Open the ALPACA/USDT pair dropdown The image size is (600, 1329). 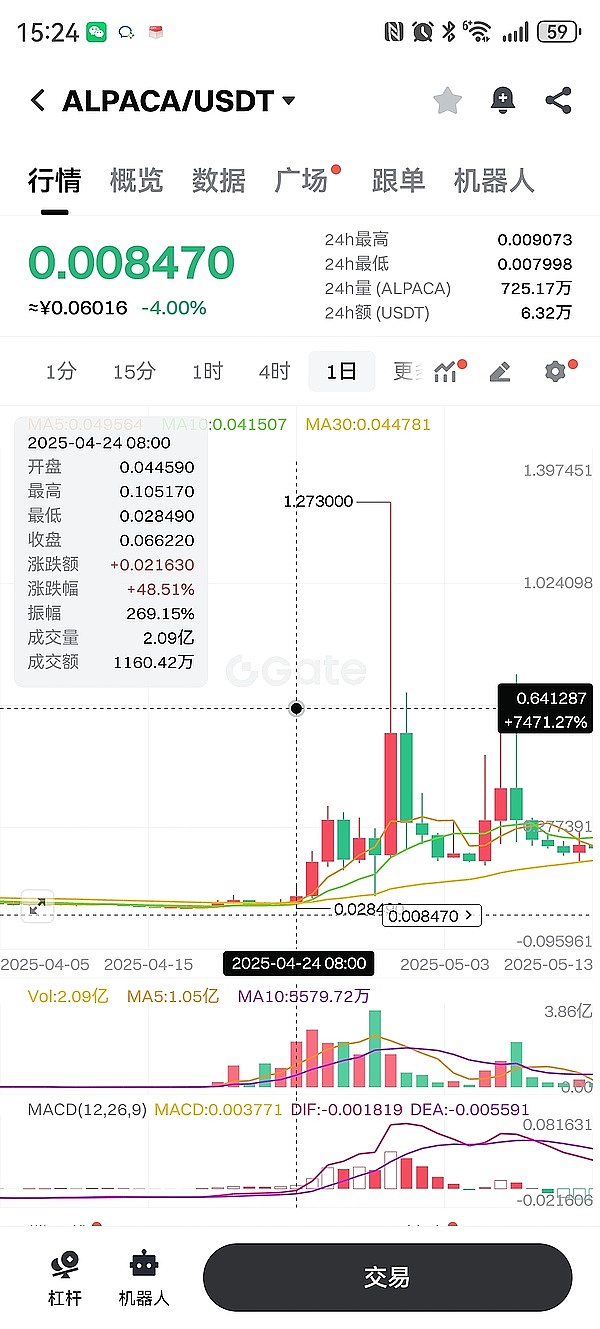point(289,100)
